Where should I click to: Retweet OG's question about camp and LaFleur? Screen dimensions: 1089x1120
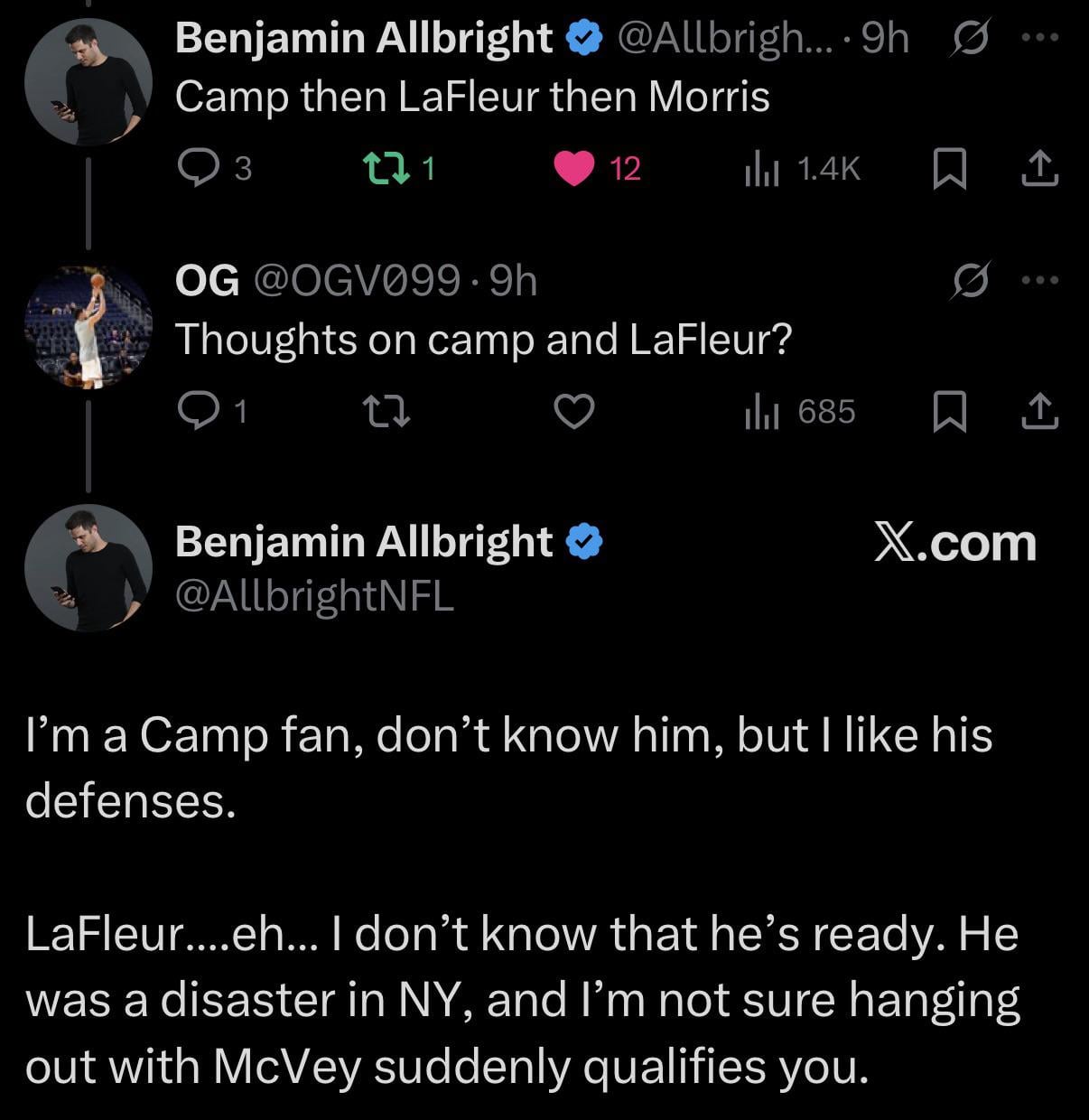(x=386, y=412)
